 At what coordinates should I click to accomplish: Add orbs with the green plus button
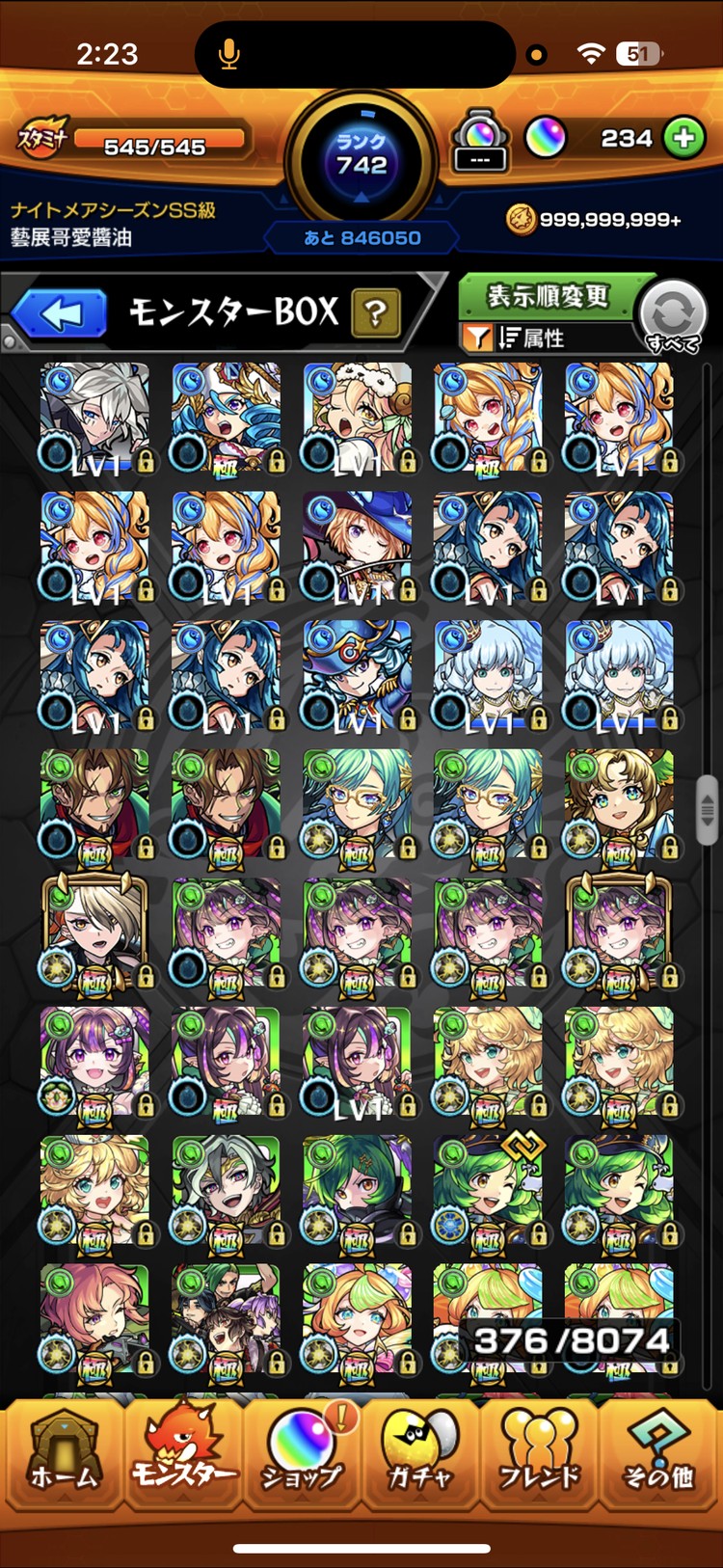tap(683, 139)
